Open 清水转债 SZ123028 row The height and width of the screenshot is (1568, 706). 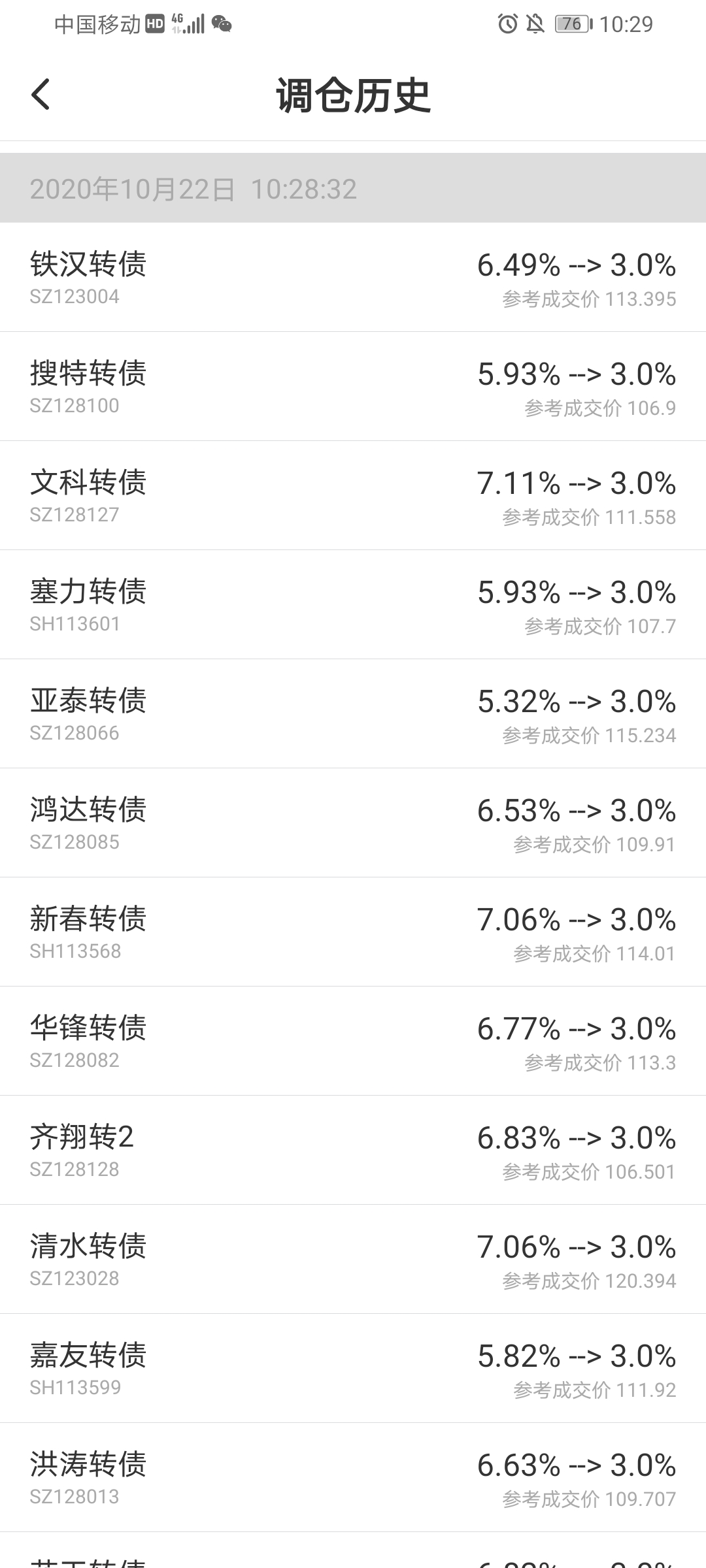tap(353, 1259)
